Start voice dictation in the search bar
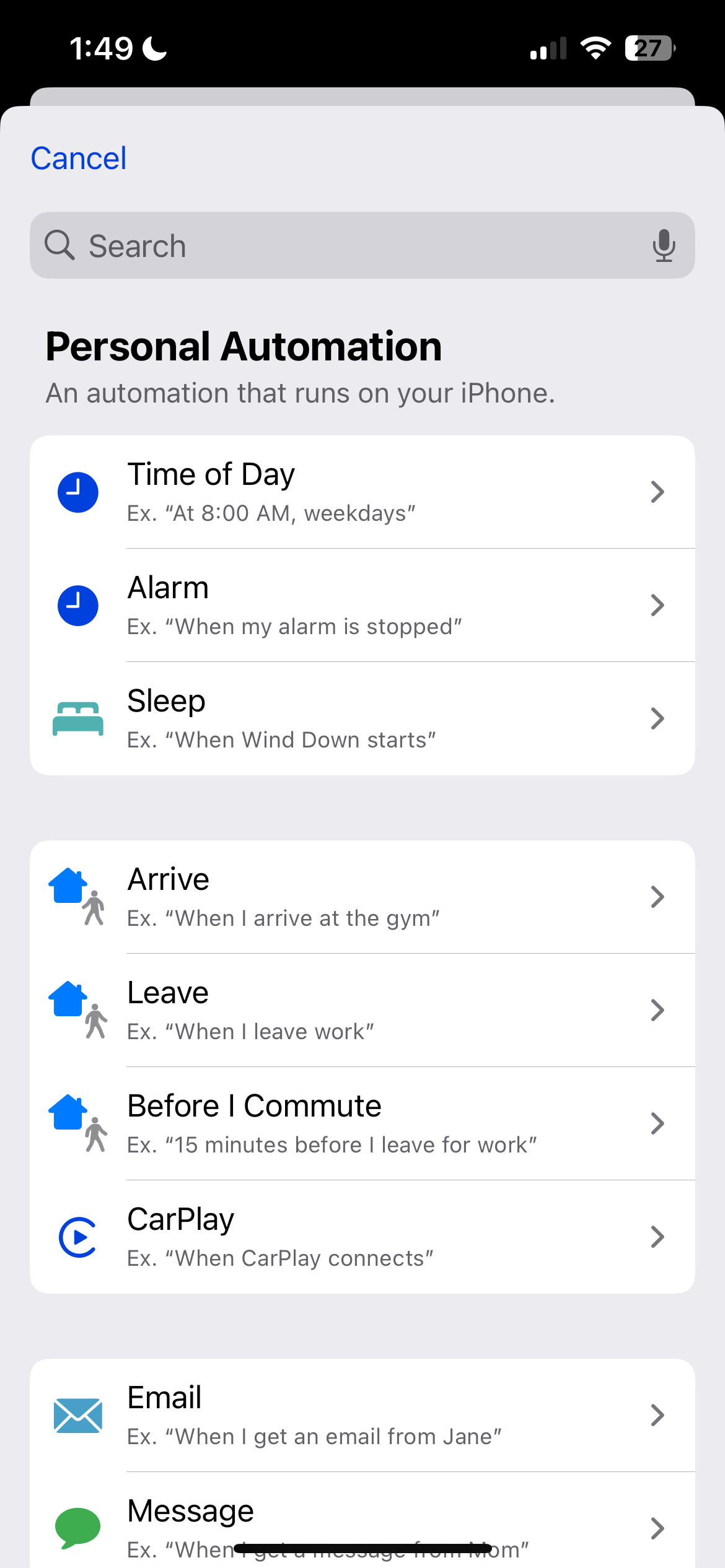Screen dimensions: 725x1568 click(x=663, y=246)
